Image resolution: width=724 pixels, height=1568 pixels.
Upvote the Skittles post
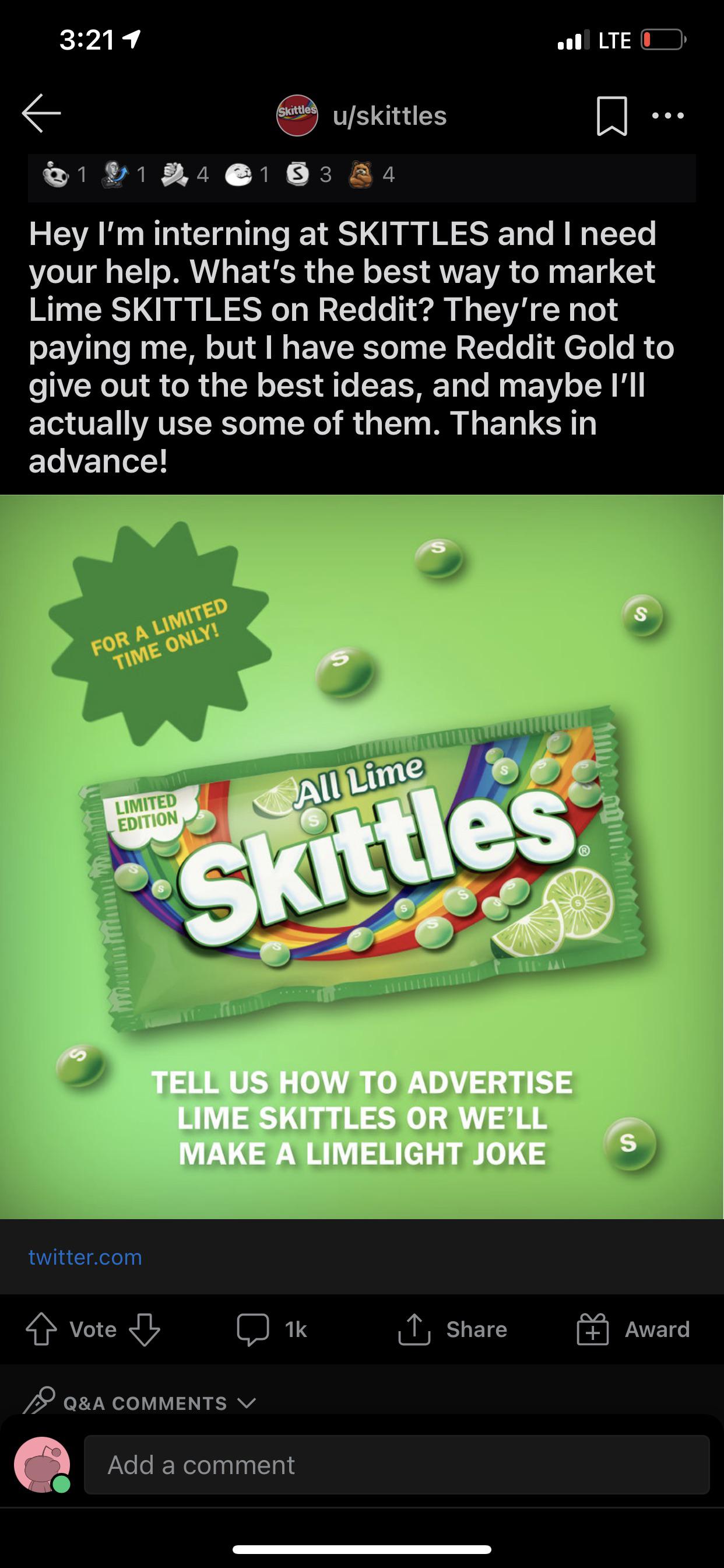click(x=41, y=1329)
